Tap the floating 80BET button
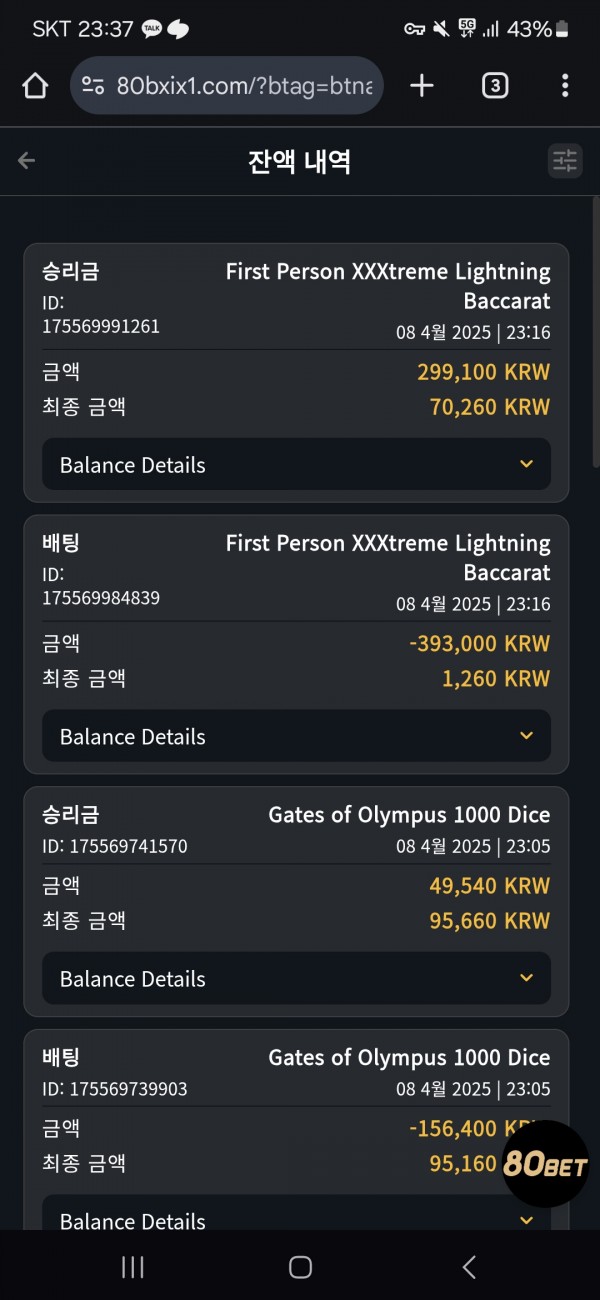Screen dimensions: 600x1300 click(x=545, y=1164)
